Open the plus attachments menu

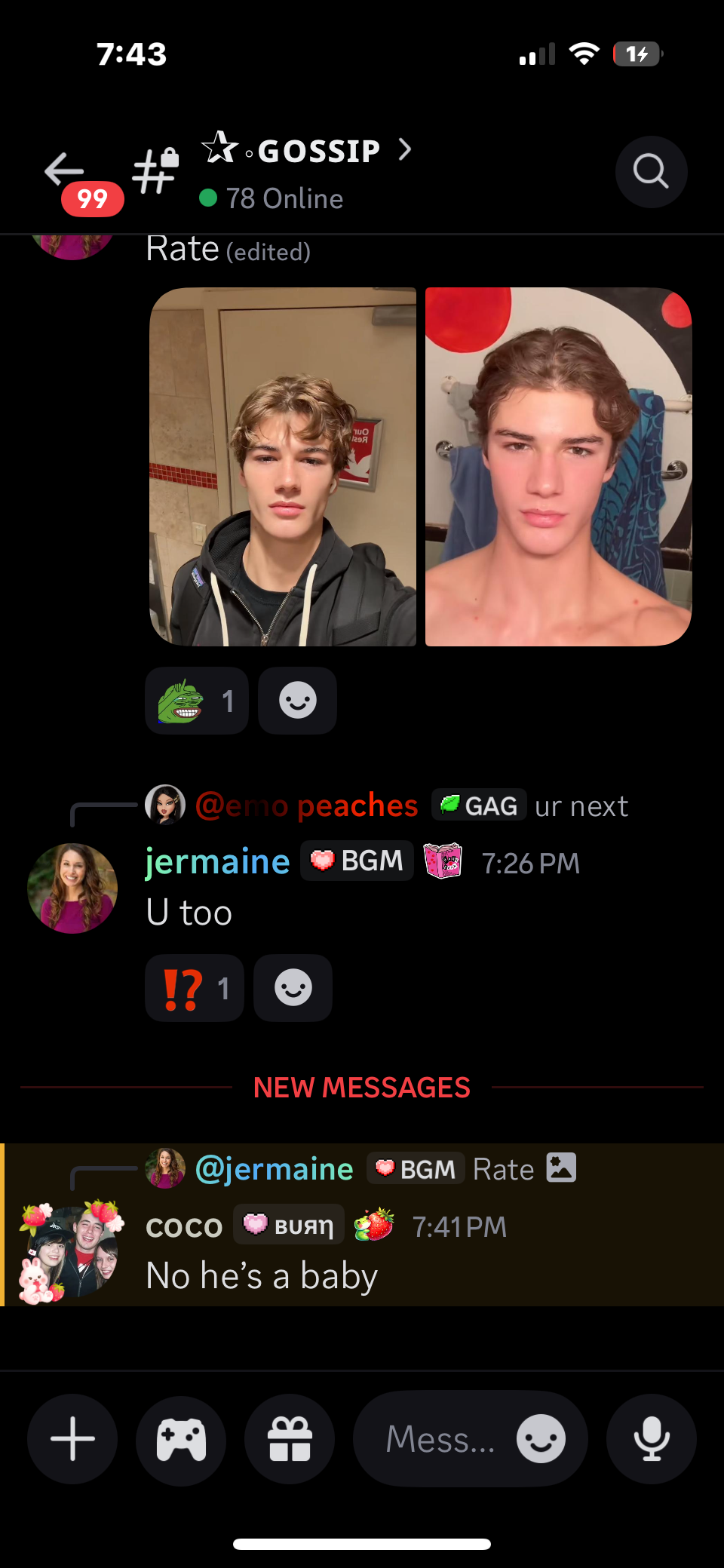[72, 1439]
